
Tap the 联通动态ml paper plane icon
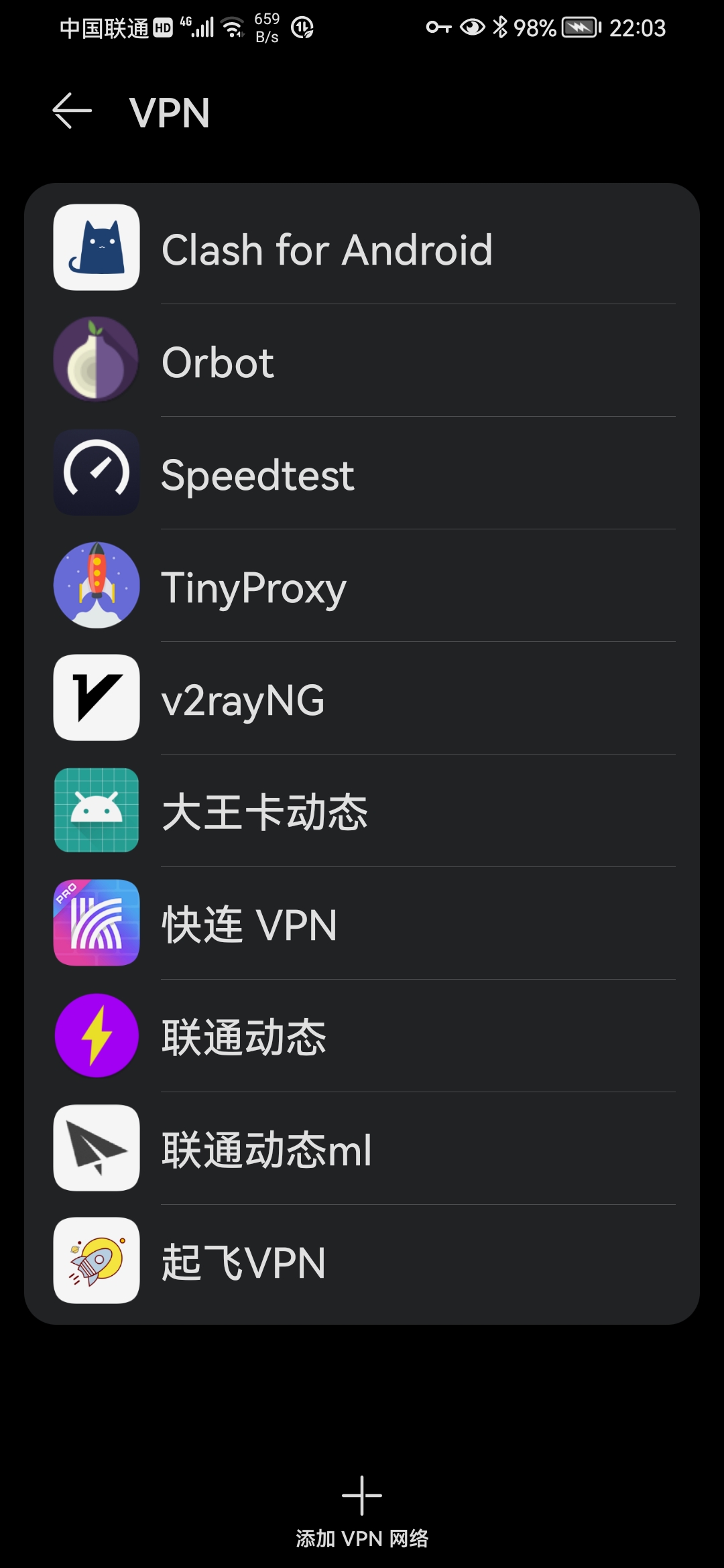click(x=96, y=1148)
